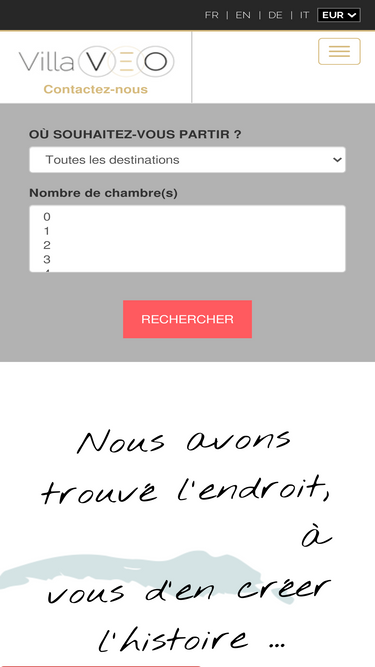Select 2 in number of bedrooms list
Image resolution: width=375 pixels, height=667 pixels.
(188, 245)
